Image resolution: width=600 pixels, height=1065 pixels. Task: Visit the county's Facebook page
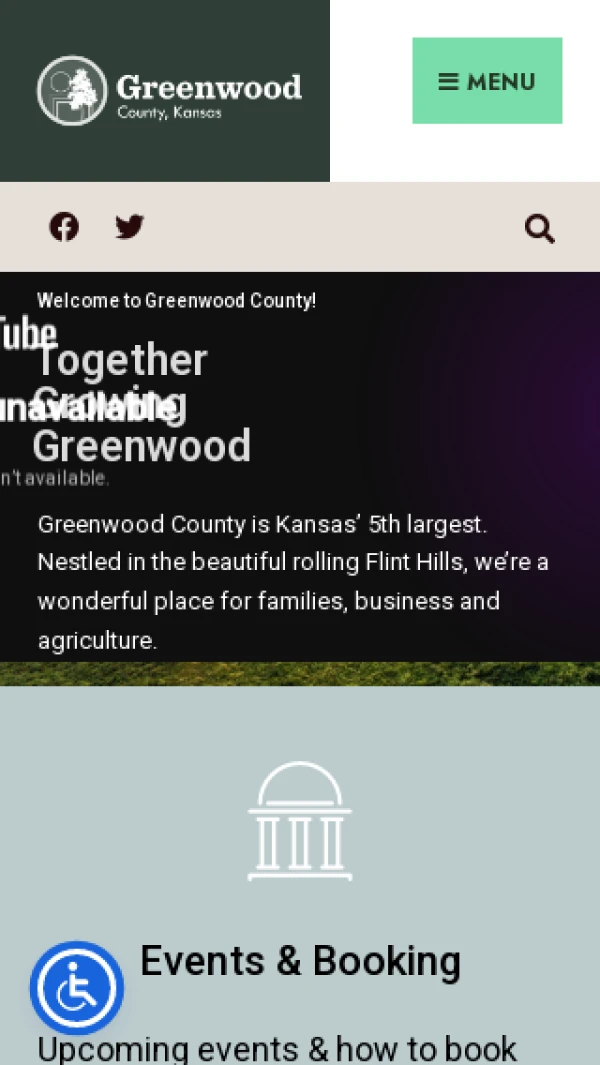coord(64,227)
